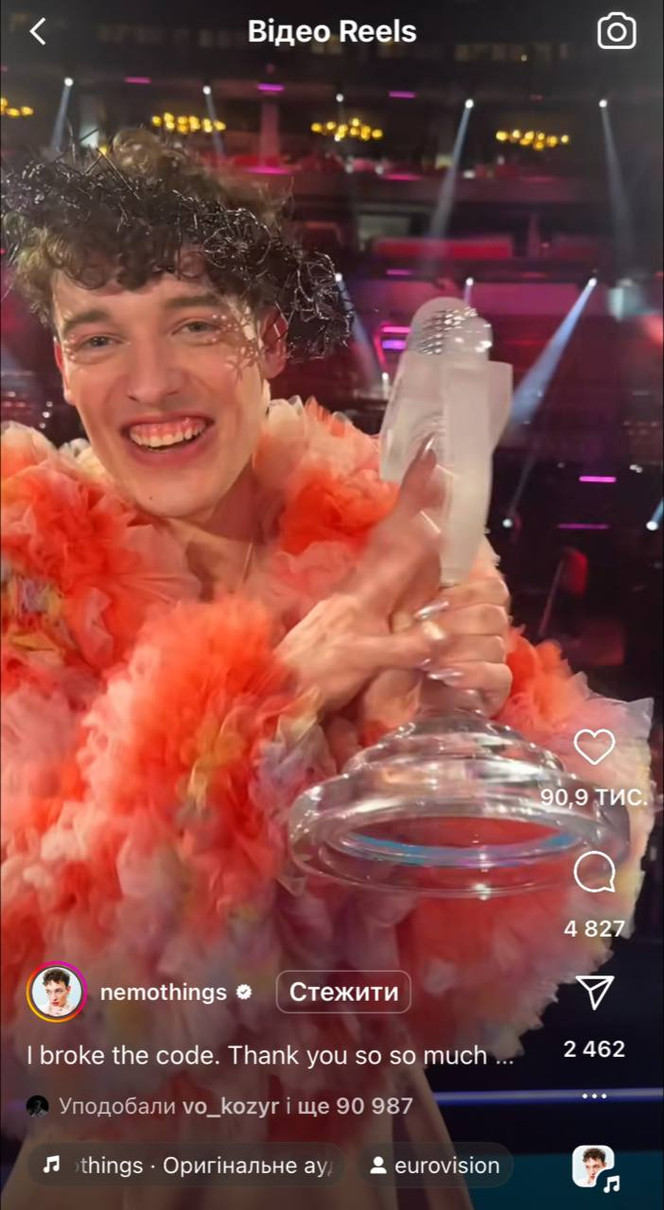The width and height of the screenshot is (664, 1210).
Task: Open the three-dot options menu
Action: pos(594,1097)
